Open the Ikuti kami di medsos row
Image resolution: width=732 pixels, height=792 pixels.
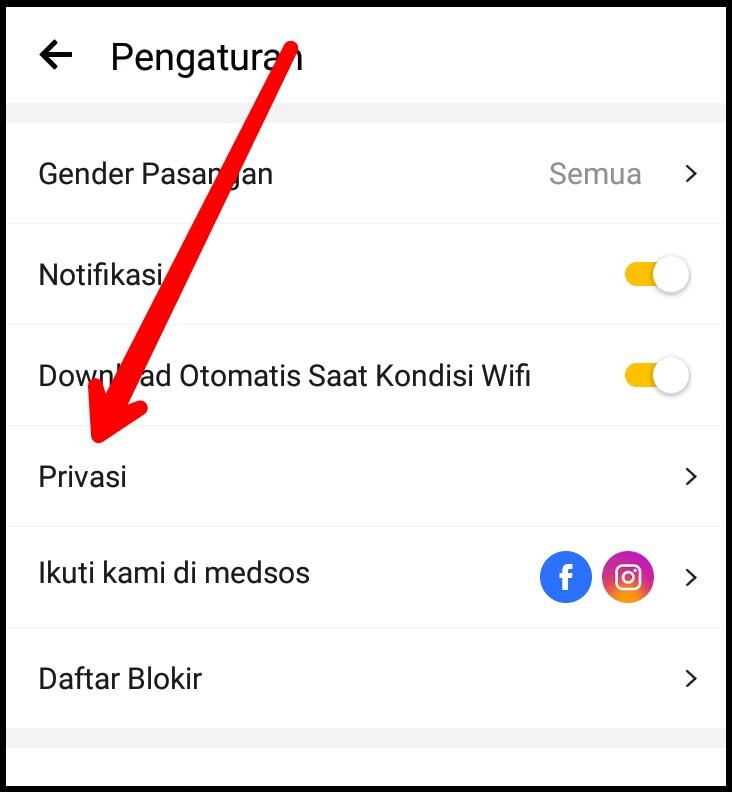click(366, 577)
